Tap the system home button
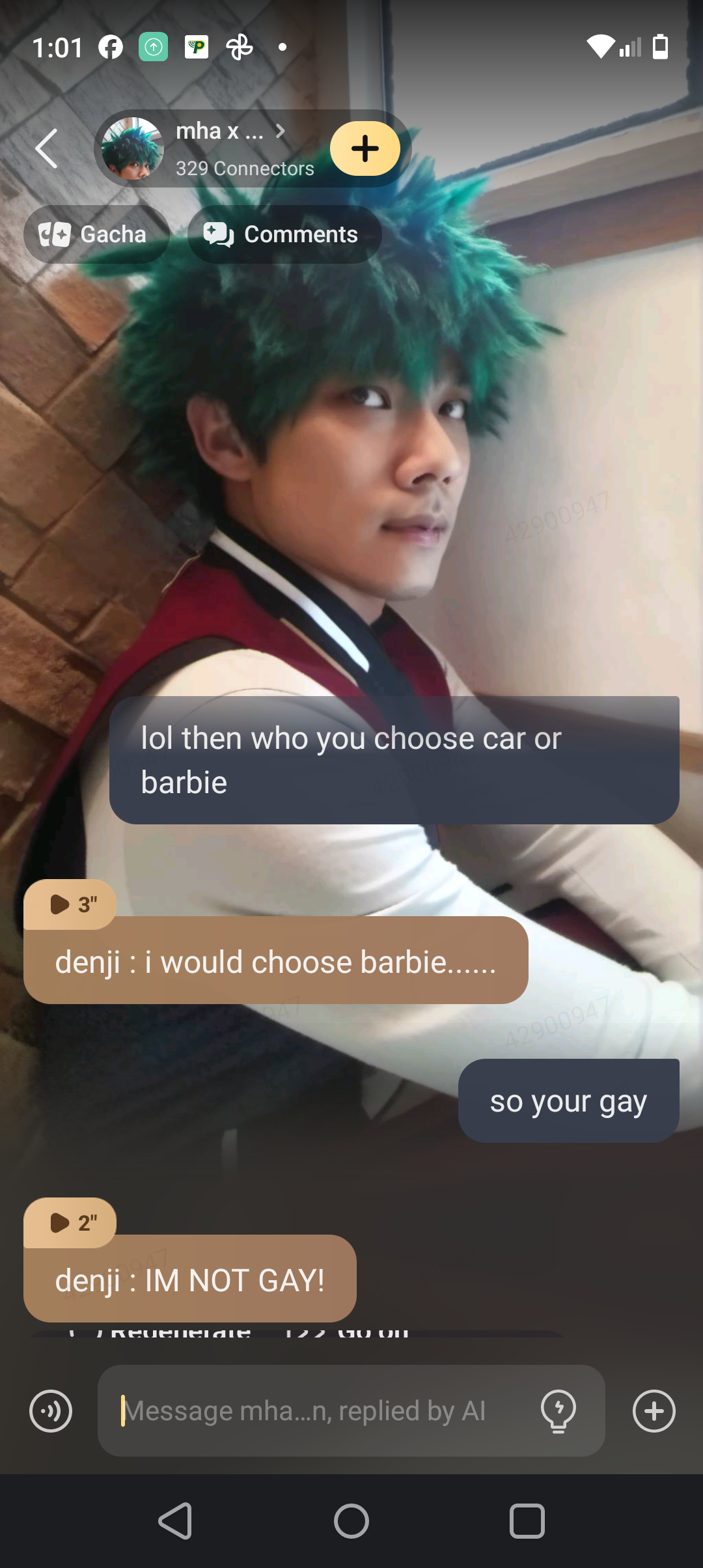Screen dimensions: 703x1568 [x=351, y=1522]
